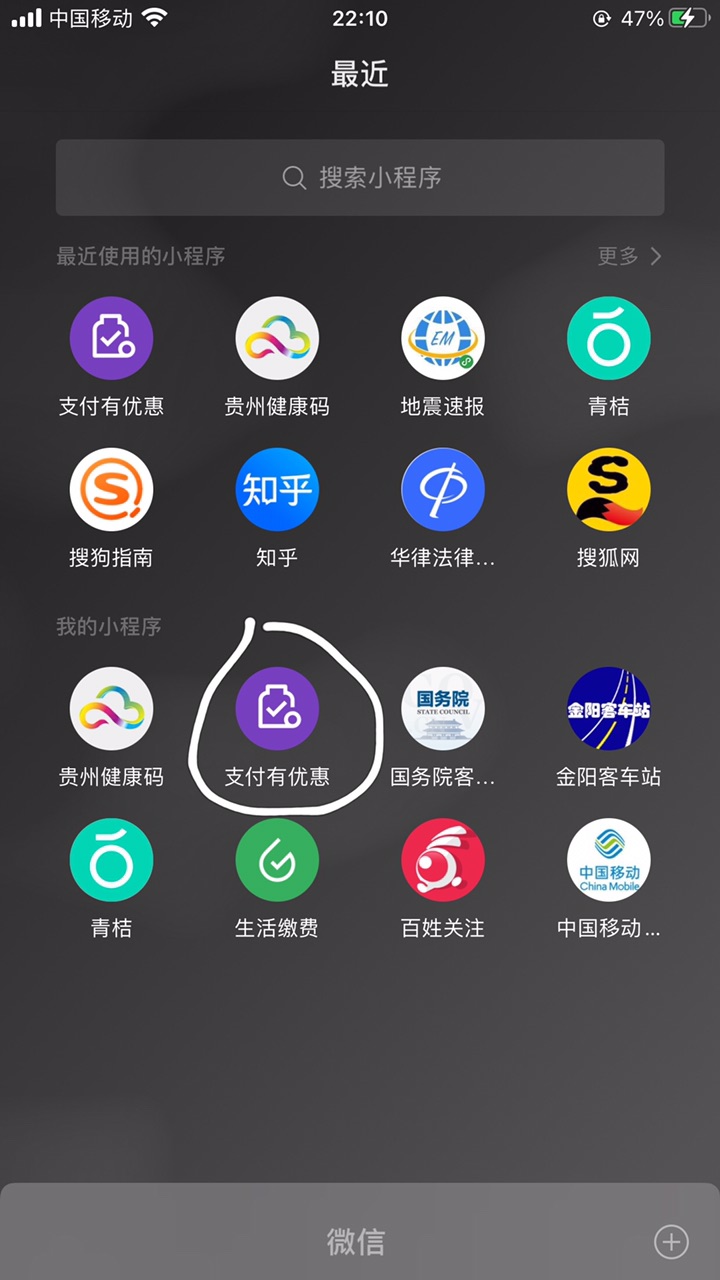Launch 生活缴费 mini program
Viewport: 720px width, 1280px height.
(x=277, y=860)
